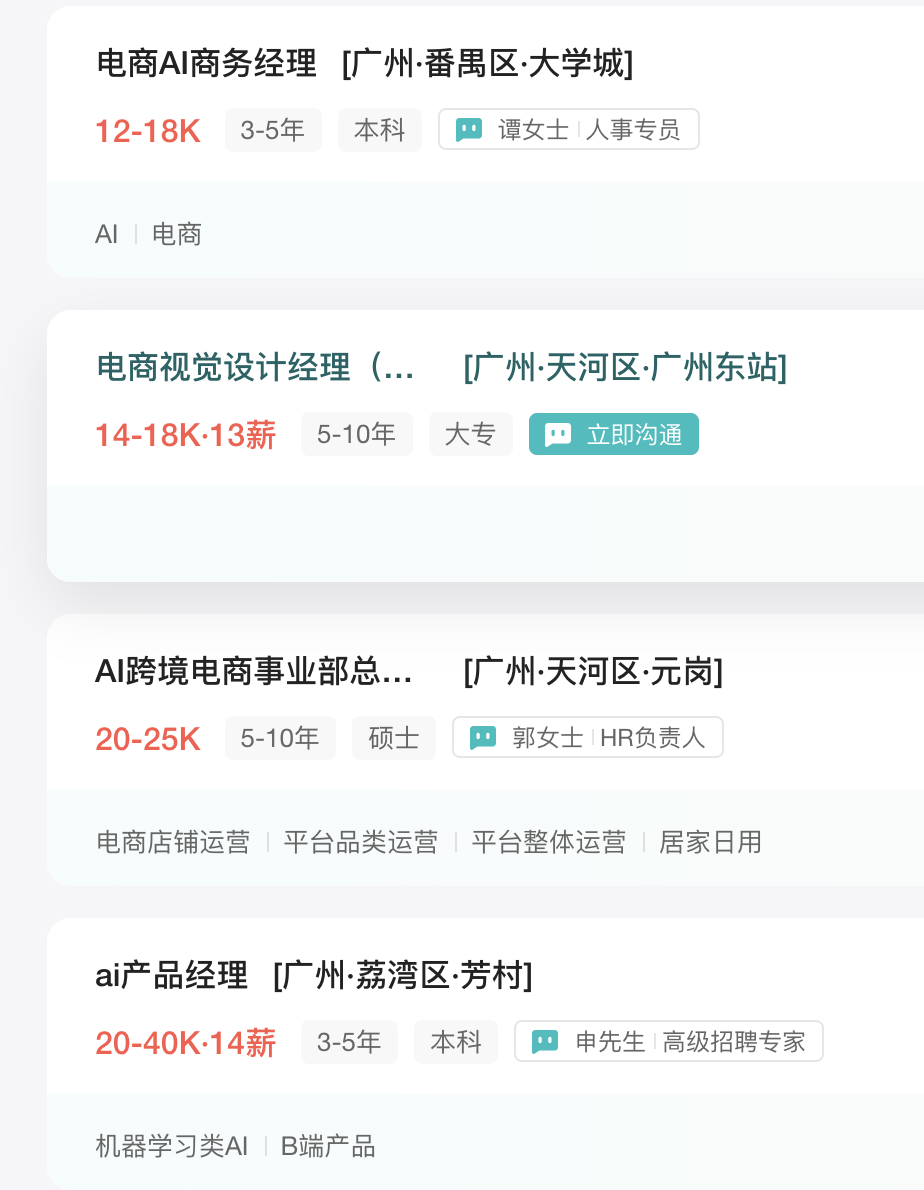Message 申先生 高级招聘专家
This screenshot has height=1190, width=924.
[x=668, y=1042]
